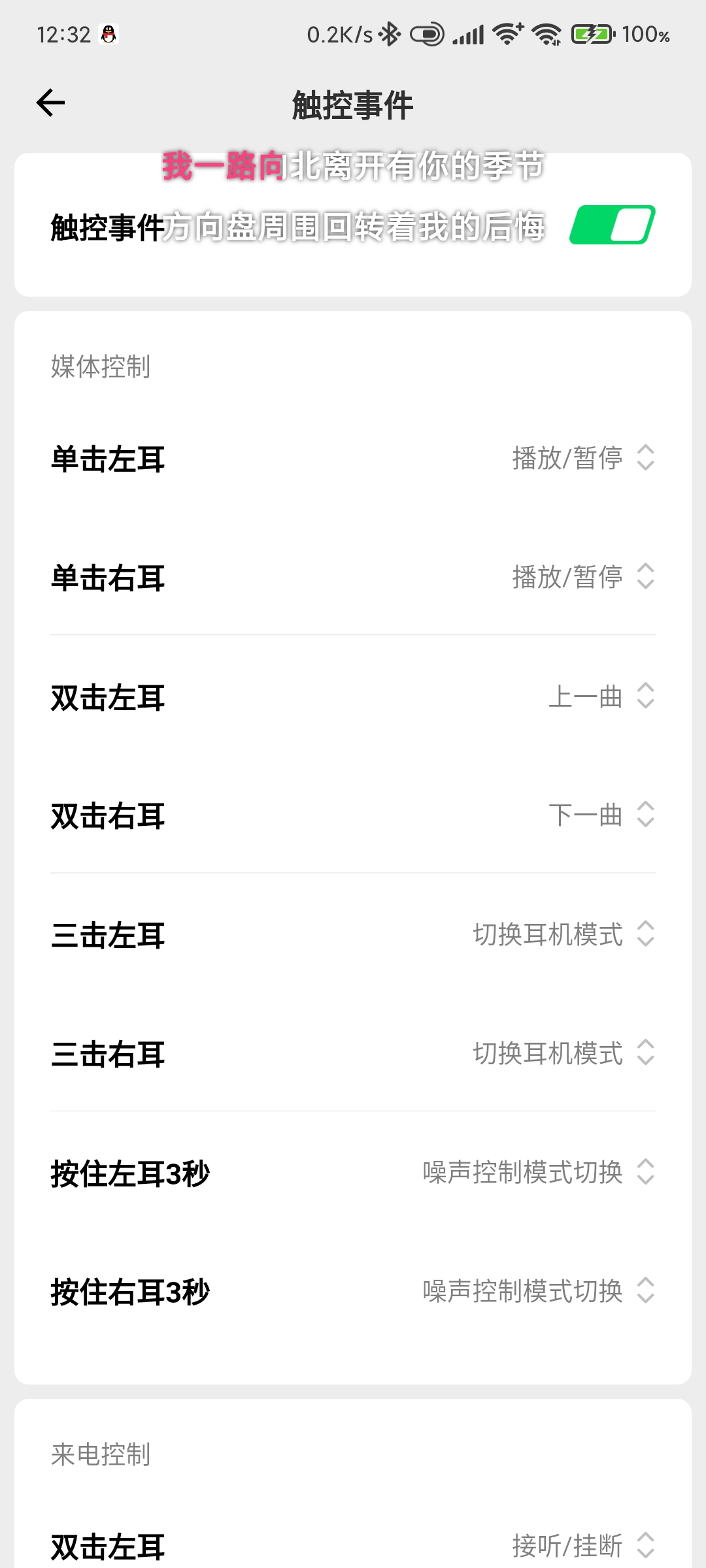706x1568 pixels.
Task: Select the action for 三击右耳
Action: [x=563, y=1053]
